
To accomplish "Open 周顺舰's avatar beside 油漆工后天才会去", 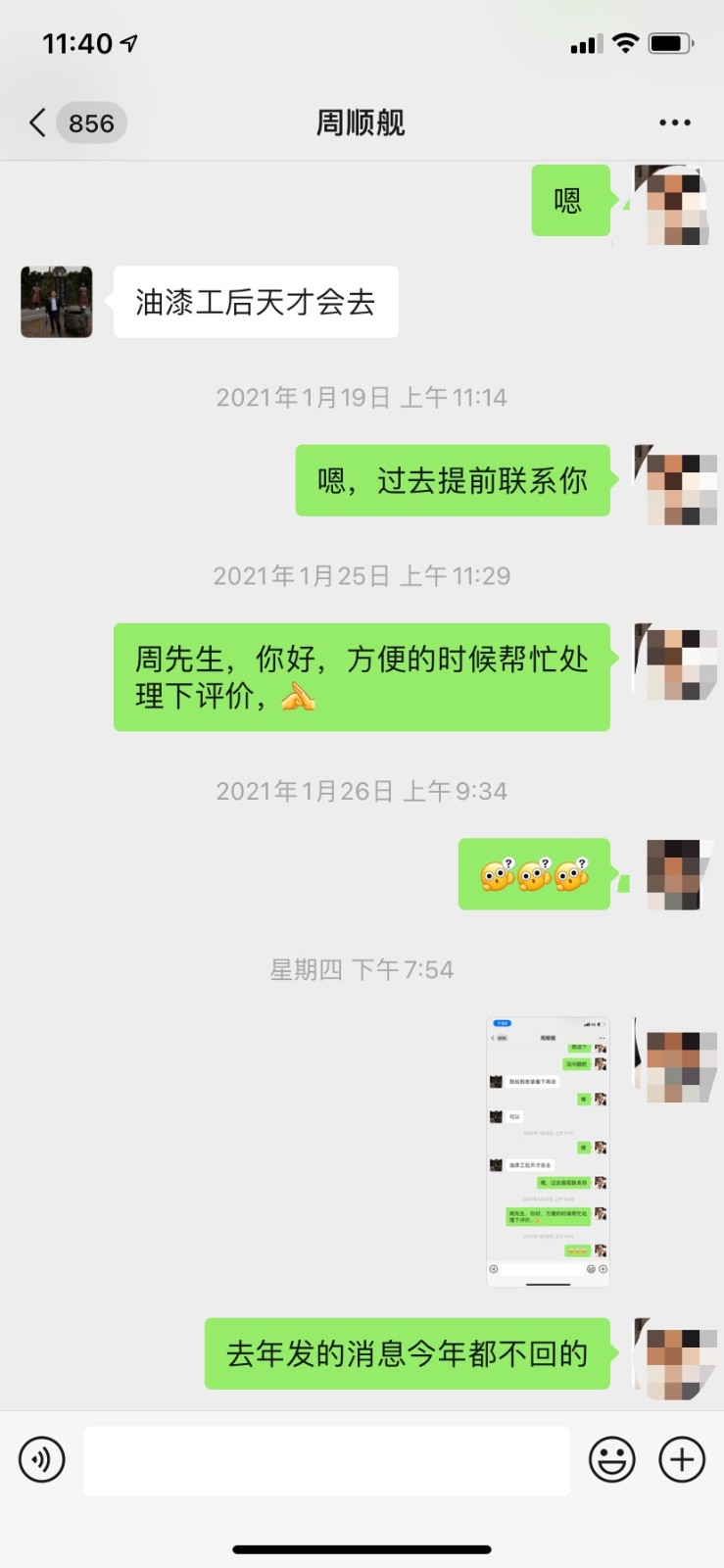I will point(57,302).
